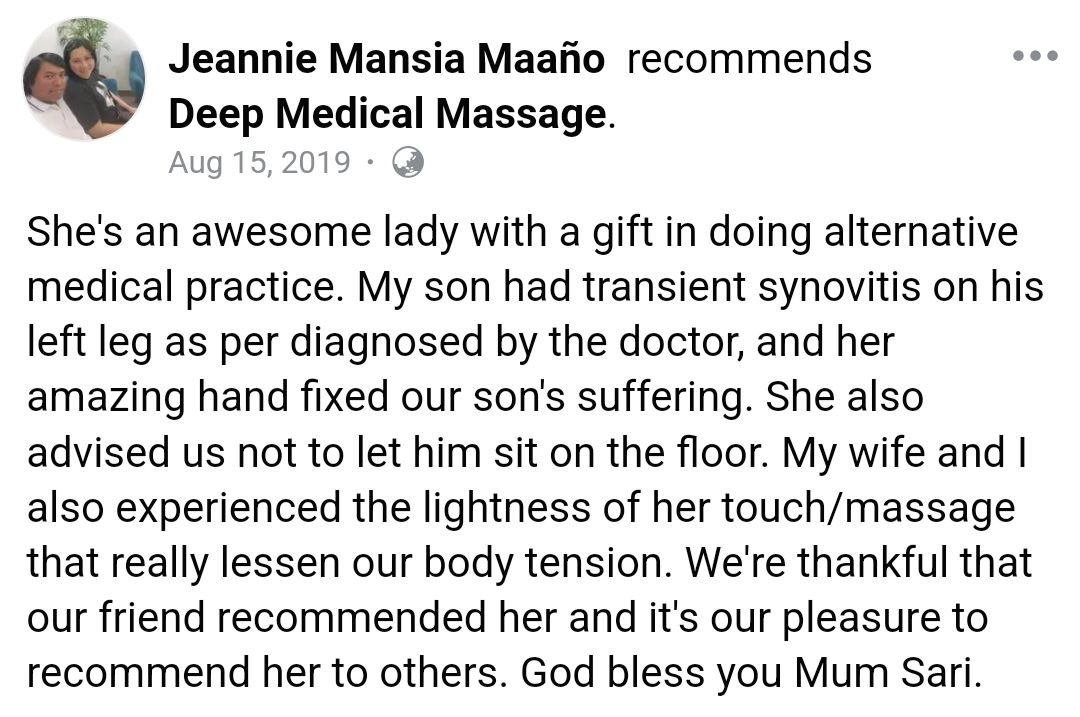The height and width of the screenshot is (717, 1080).
Task: Open the Deep Medical Massage page
Action: 387,114
